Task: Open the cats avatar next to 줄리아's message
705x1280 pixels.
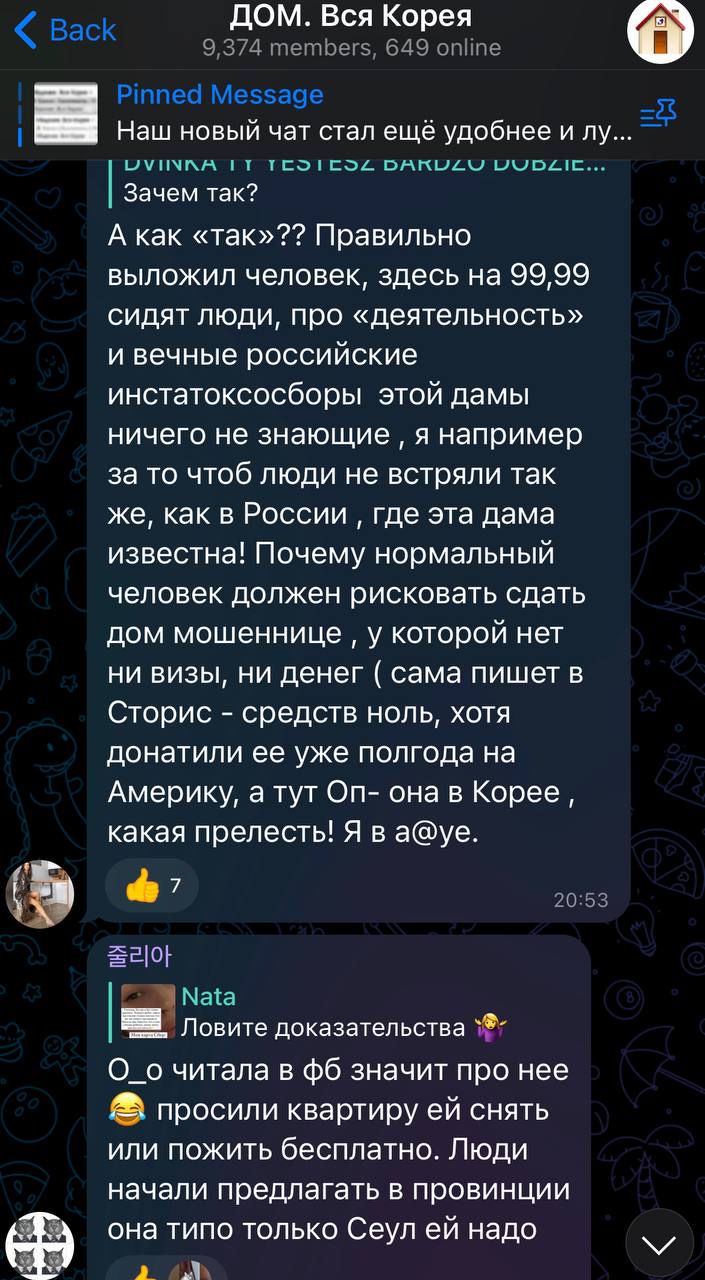Action: tap(40, 1245)
